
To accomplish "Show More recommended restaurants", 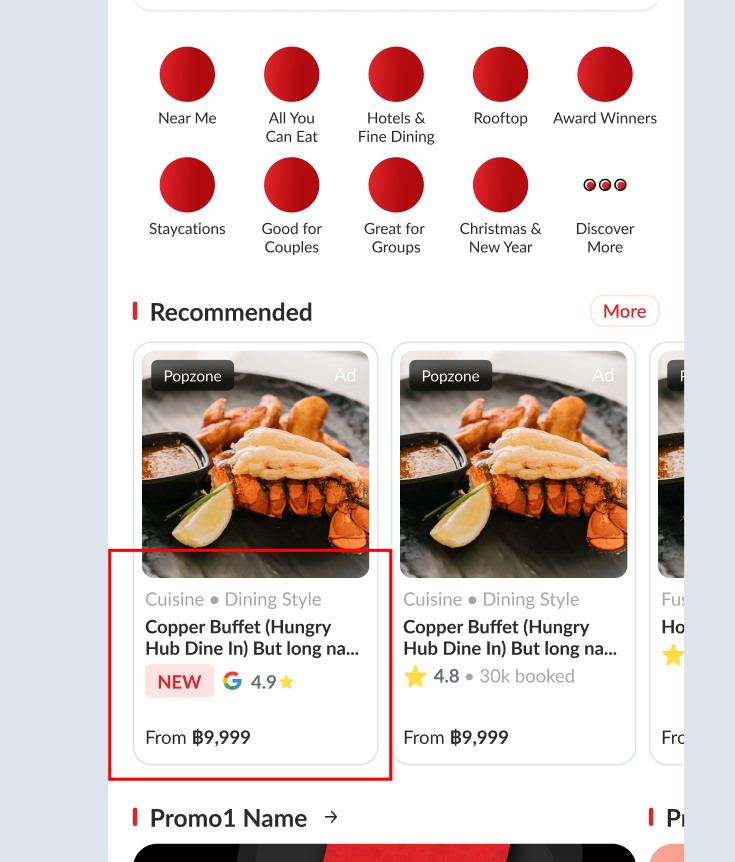I will 624,311.
